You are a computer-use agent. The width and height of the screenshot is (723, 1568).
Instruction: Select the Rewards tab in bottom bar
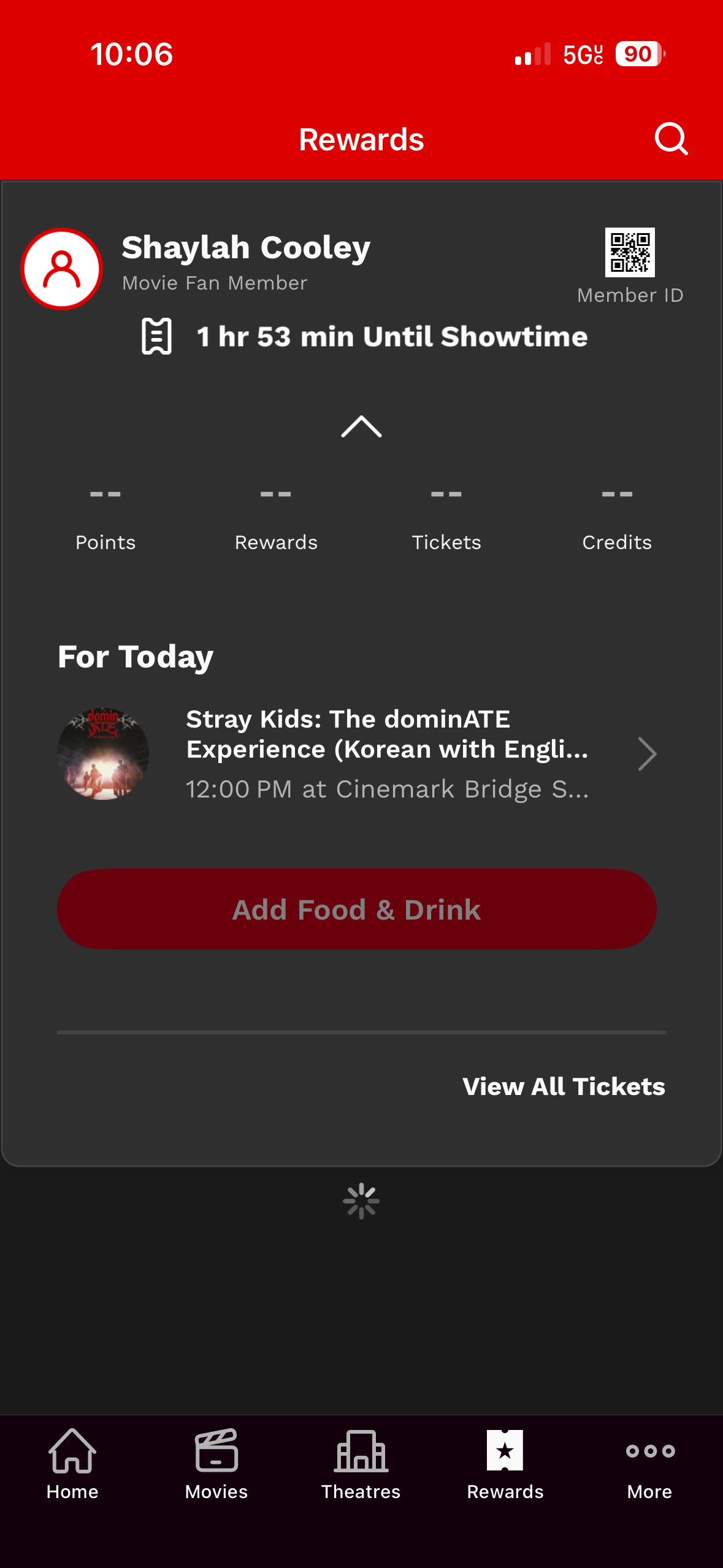point(505,1464)
